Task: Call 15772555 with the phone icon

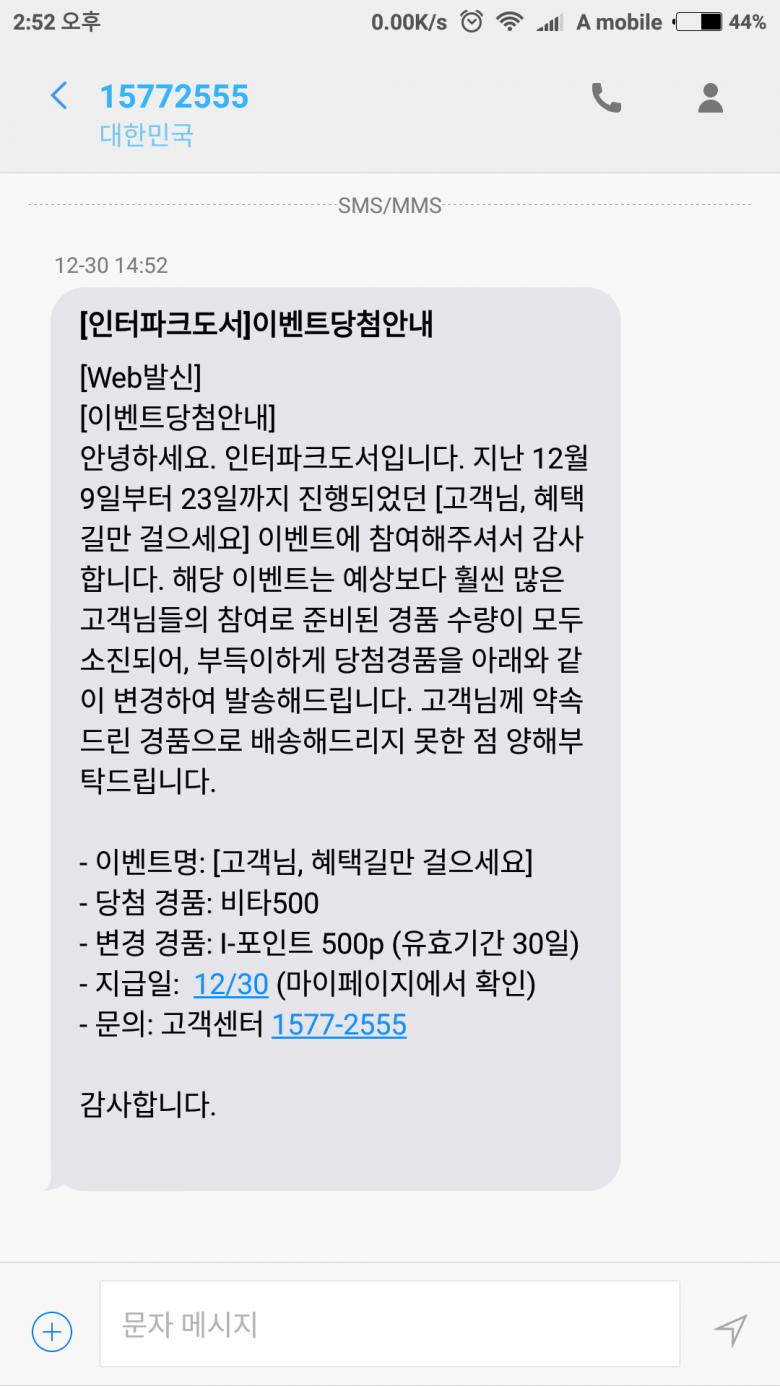Action: click(x=606, y=97)
